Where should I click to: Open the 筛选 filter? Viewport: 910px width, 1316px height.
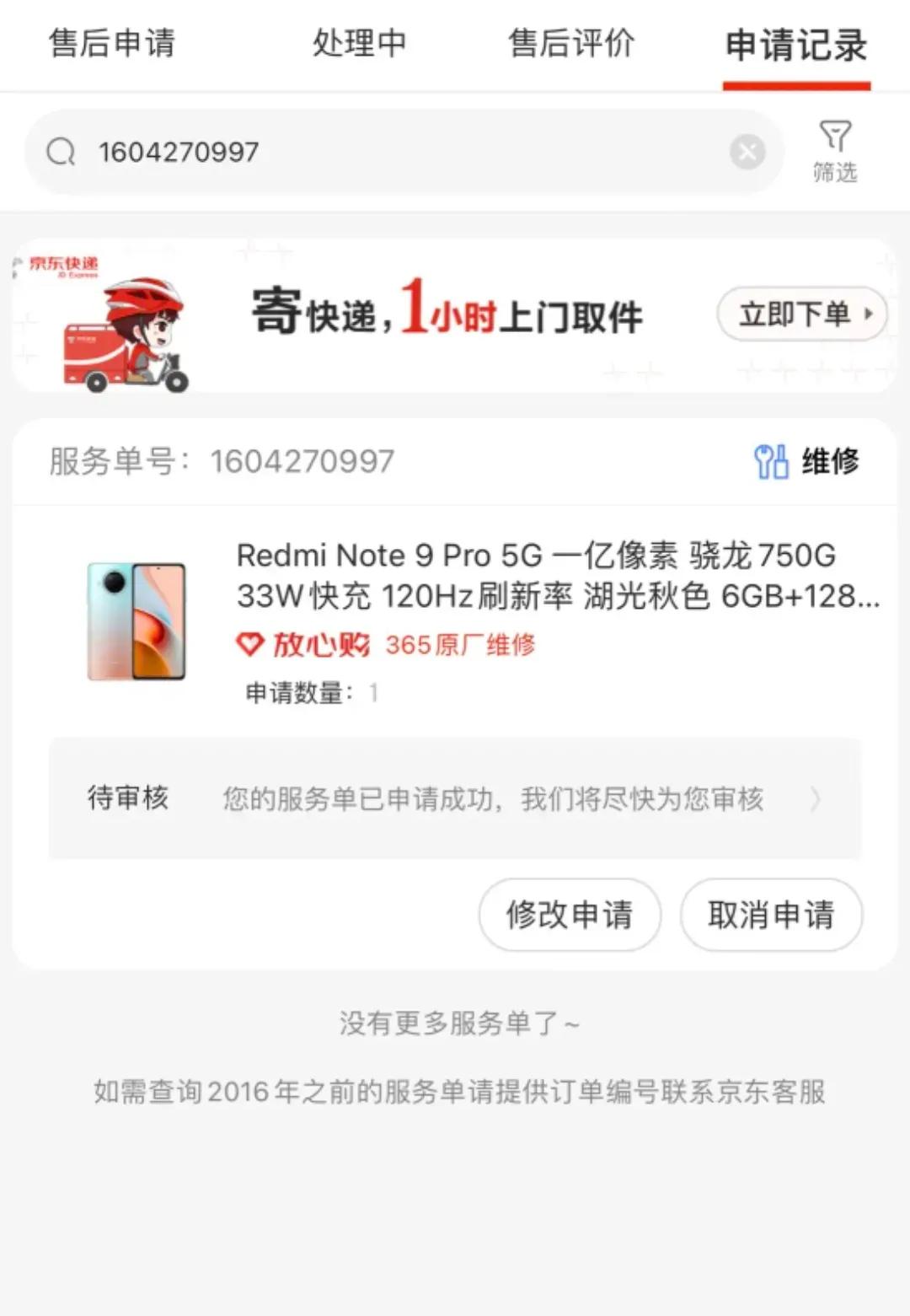834,152
